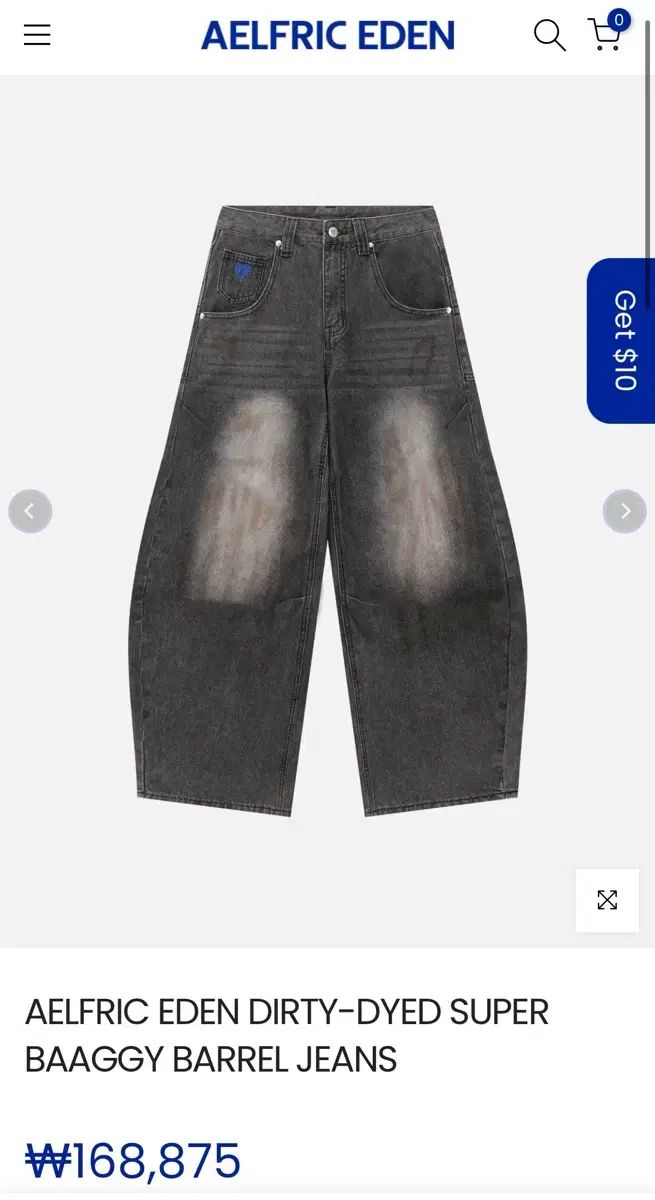Open the hamburger menu
The height and width of the screenshot is (1200, 655).
[x=37, y=35]
